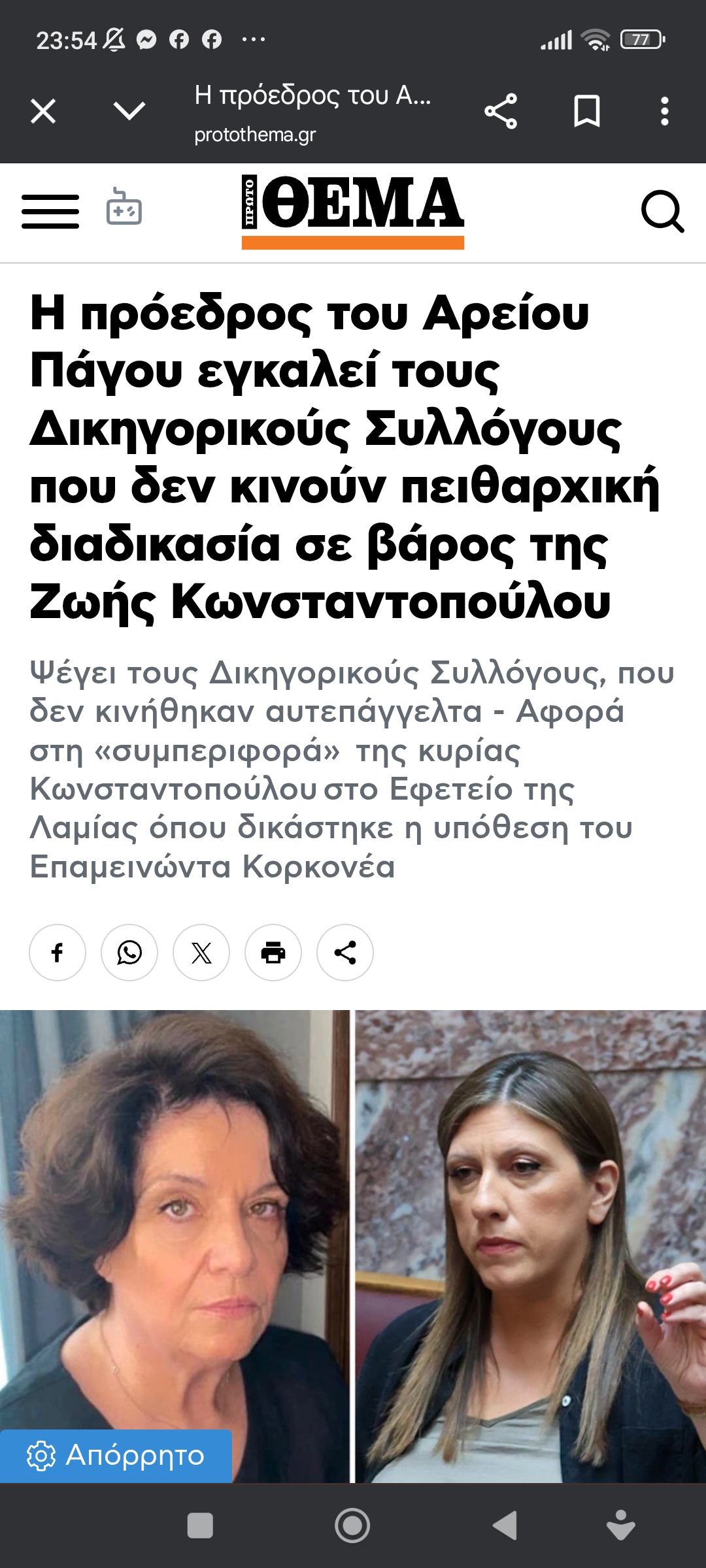
Task: Share the article on Facebook
Action: pyautogui.click(x=58, y=953)
